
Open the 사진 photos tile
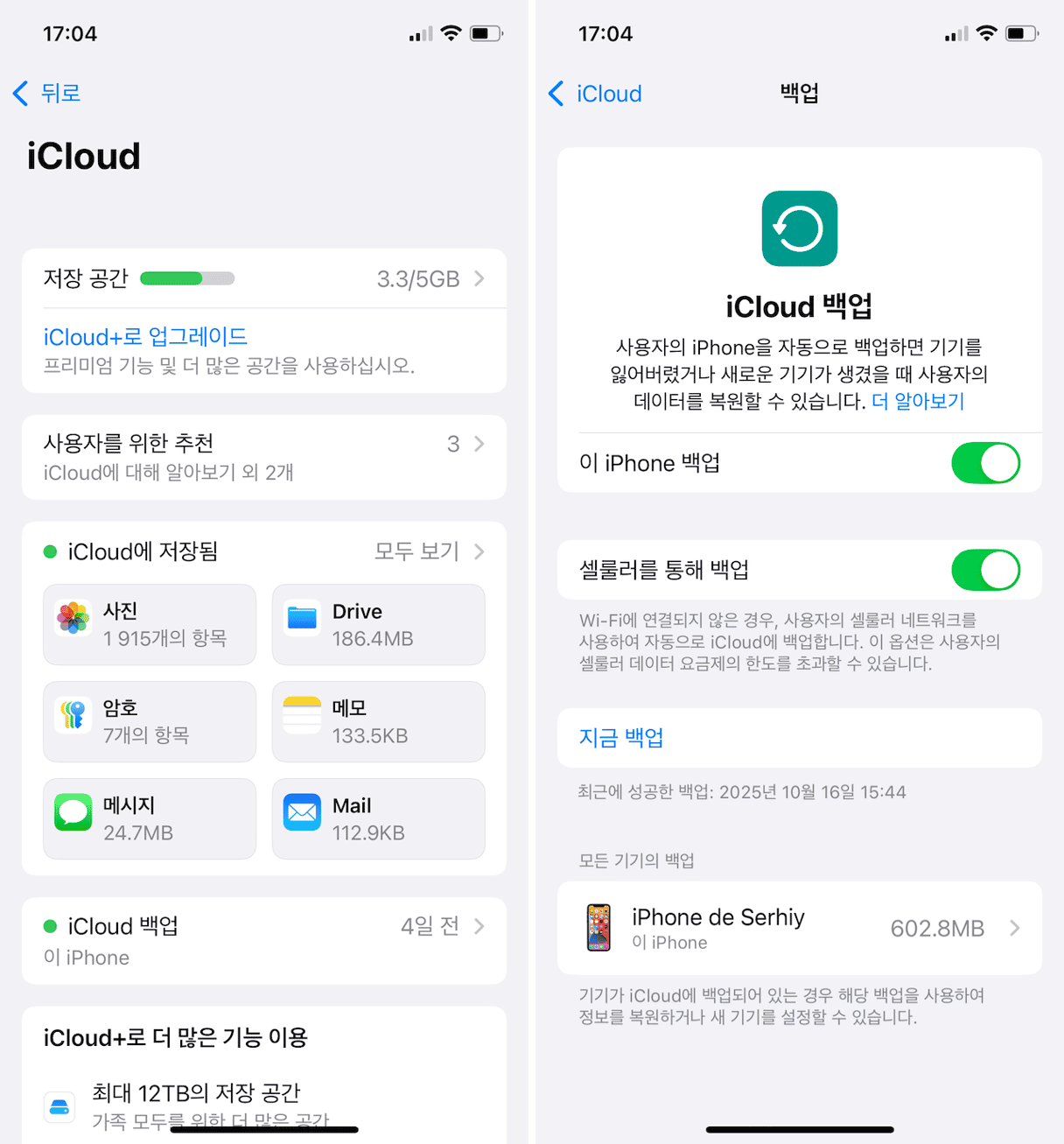pyautogui.click(x=150, y=624)
